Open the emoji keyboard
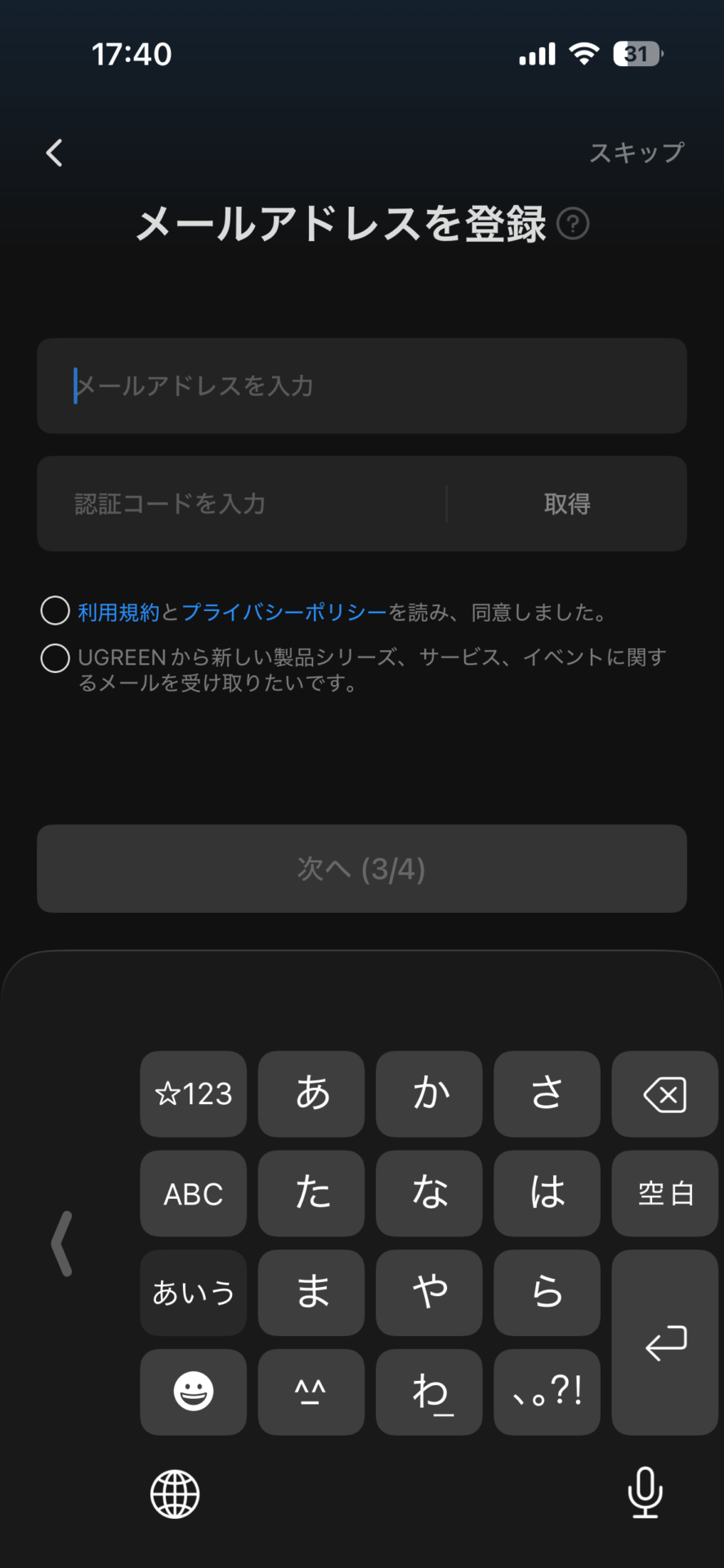Screen dimensions: 724x1568 193,1392
